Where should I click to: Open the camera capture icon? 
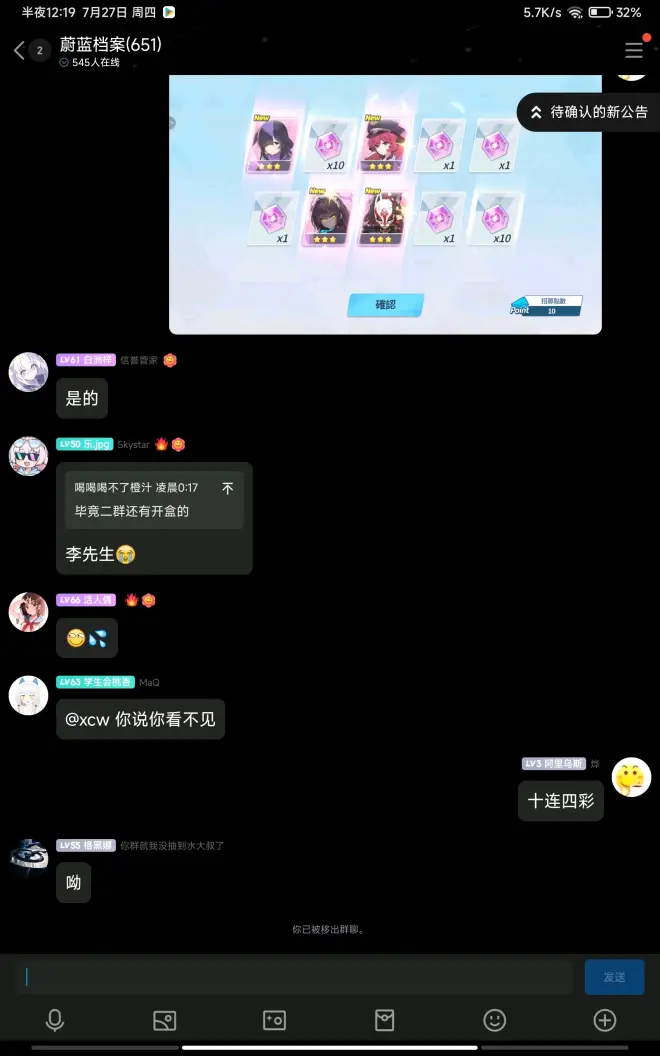pos(274,1020)
